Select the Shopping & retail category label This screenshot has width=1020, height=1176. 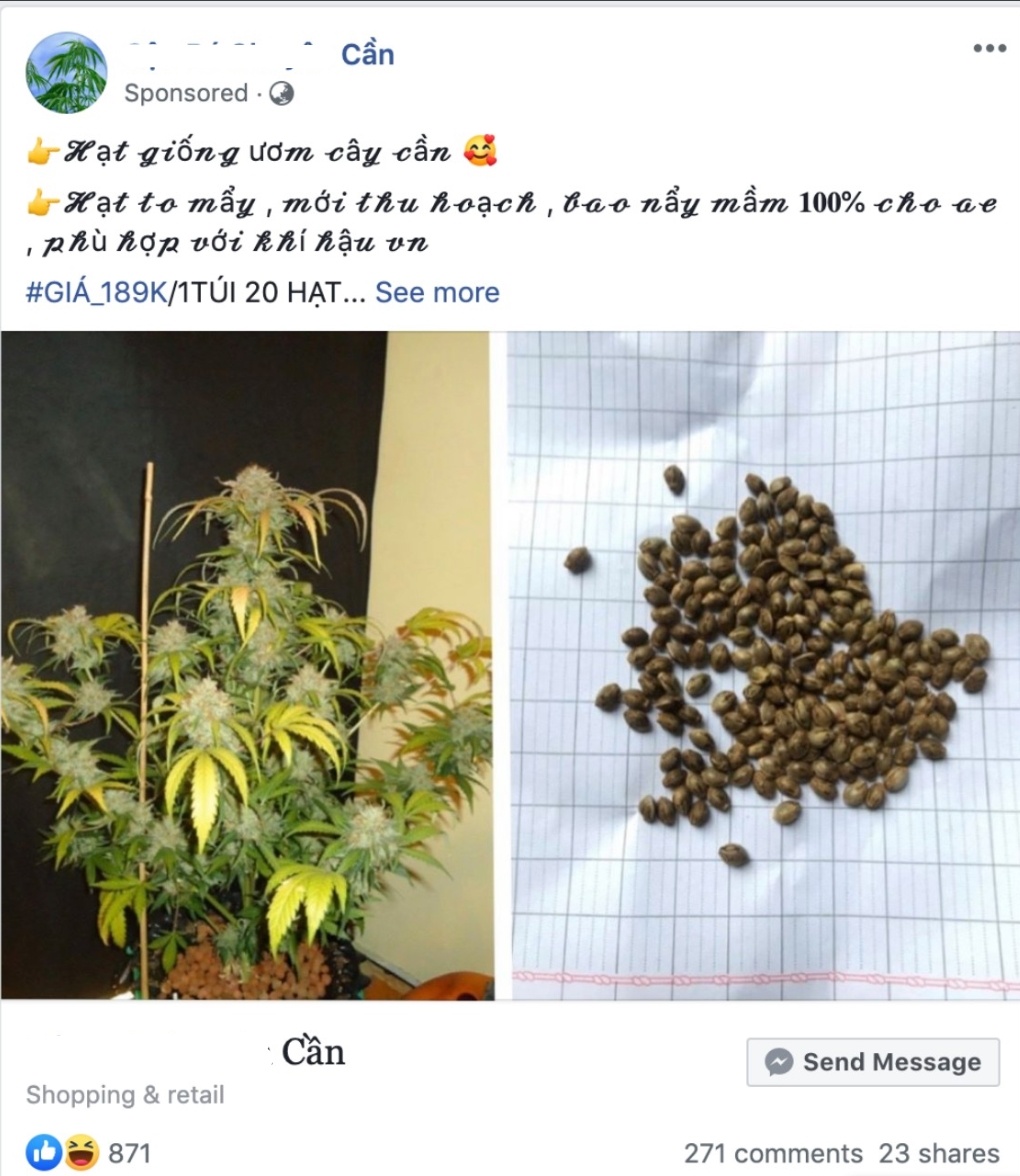pyautogui.click(x=125, y=1096)
